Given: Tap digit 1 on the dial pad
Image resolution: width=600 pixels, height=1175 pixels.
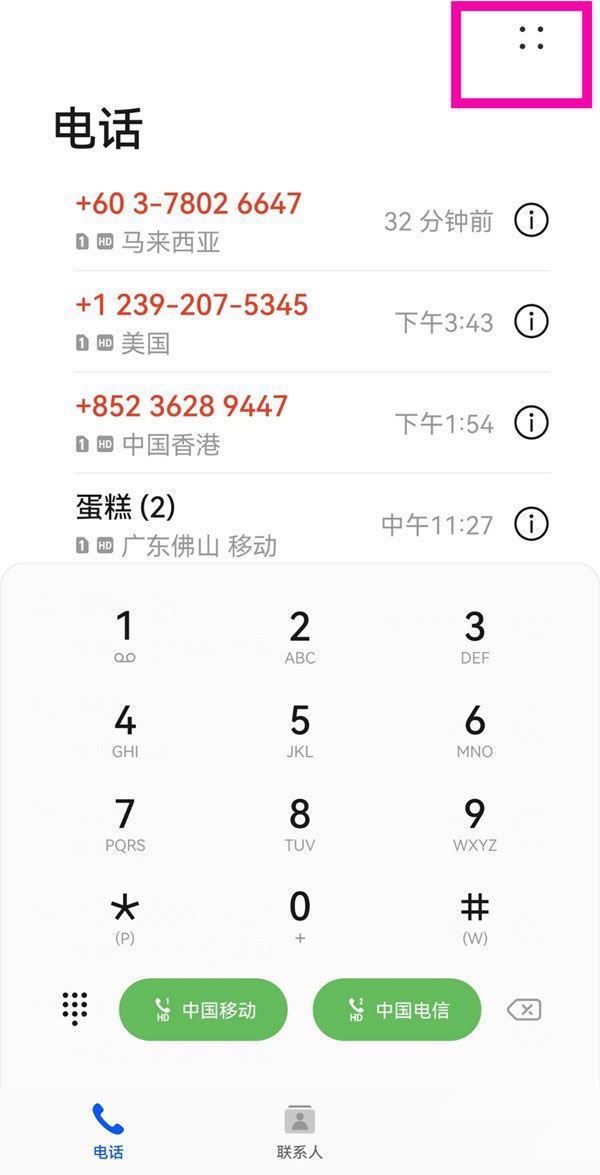Looking at the screenshot, I should (x=124, y=637).
